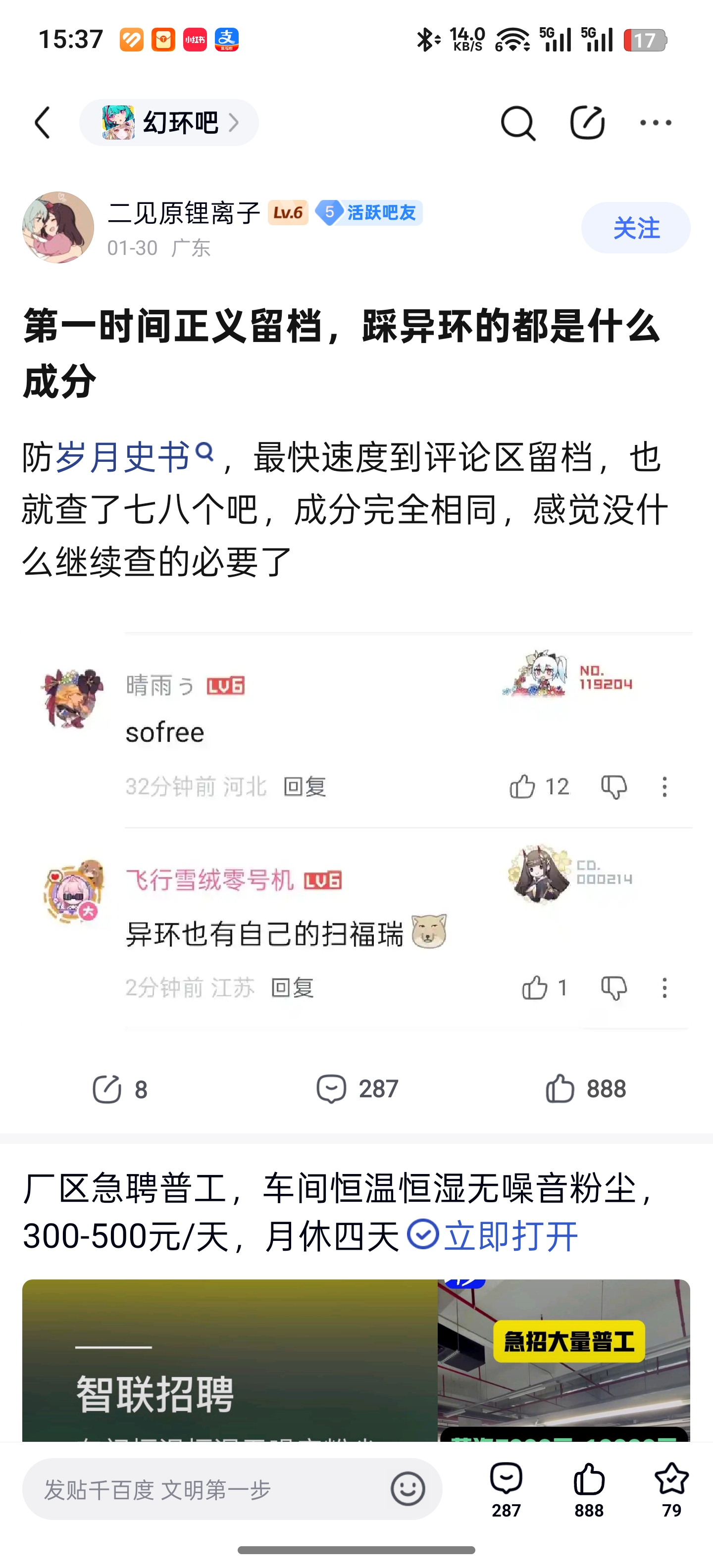Follow 二见原锂离子 with the 关注 button
The width and height of the screenshot is (713, 1568).
[635, 228]
